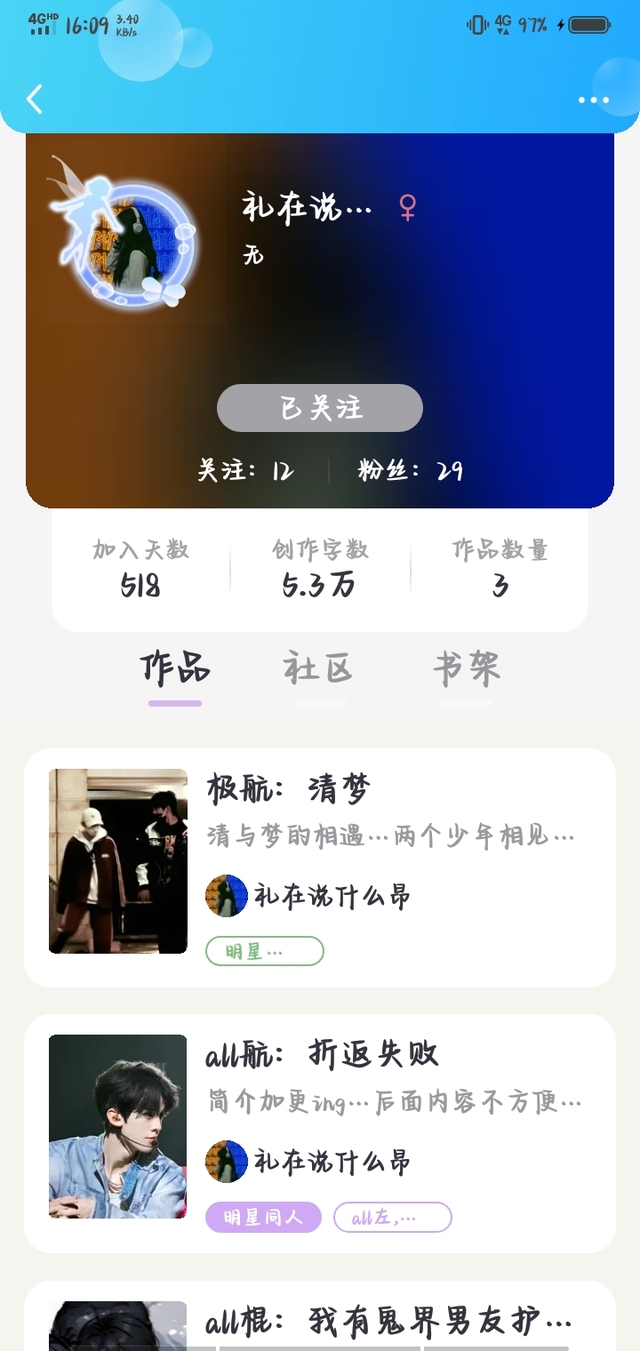Switch to the 书架 tab
640x1351 pixels.
pyautogui.click(x=466, y=669)
